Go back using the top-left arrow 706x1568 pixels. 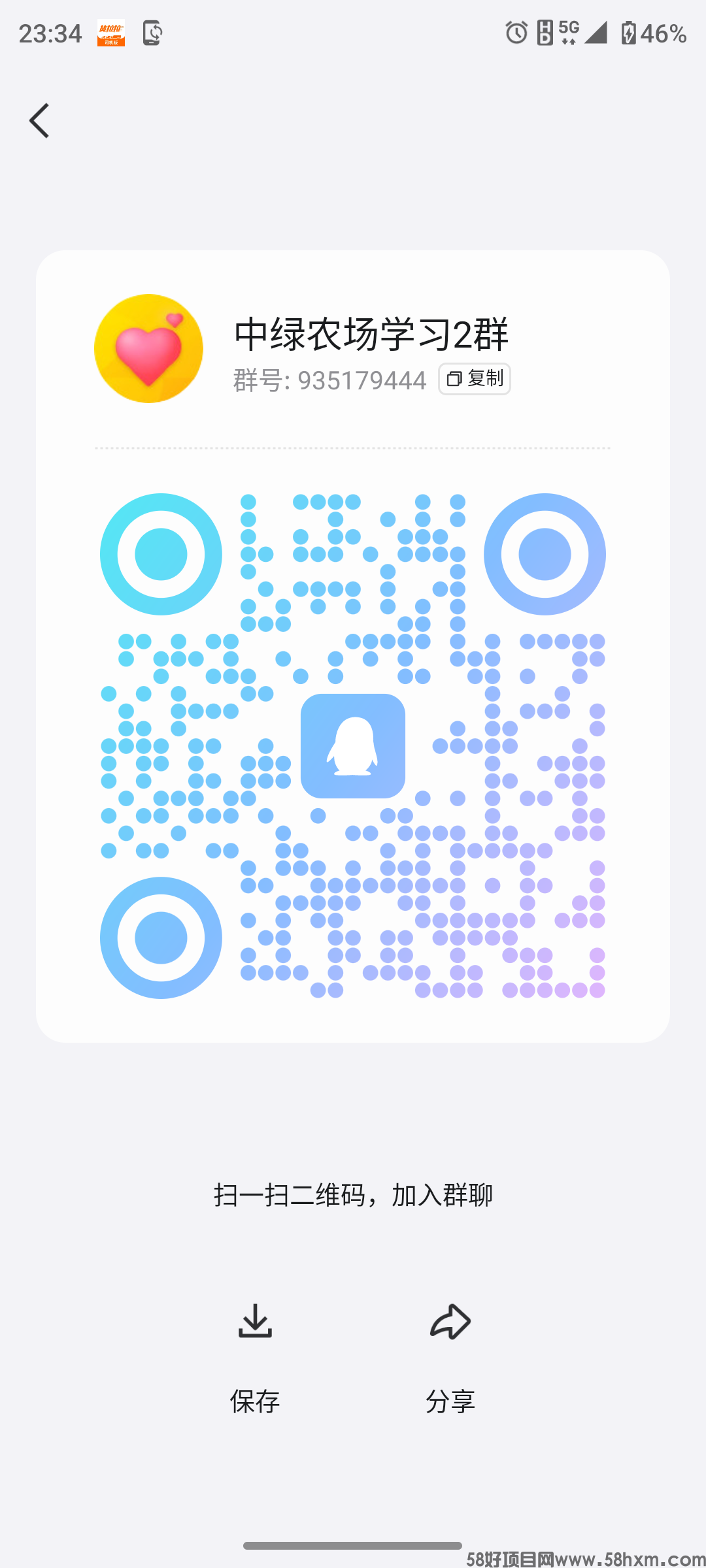click(40, 121)
